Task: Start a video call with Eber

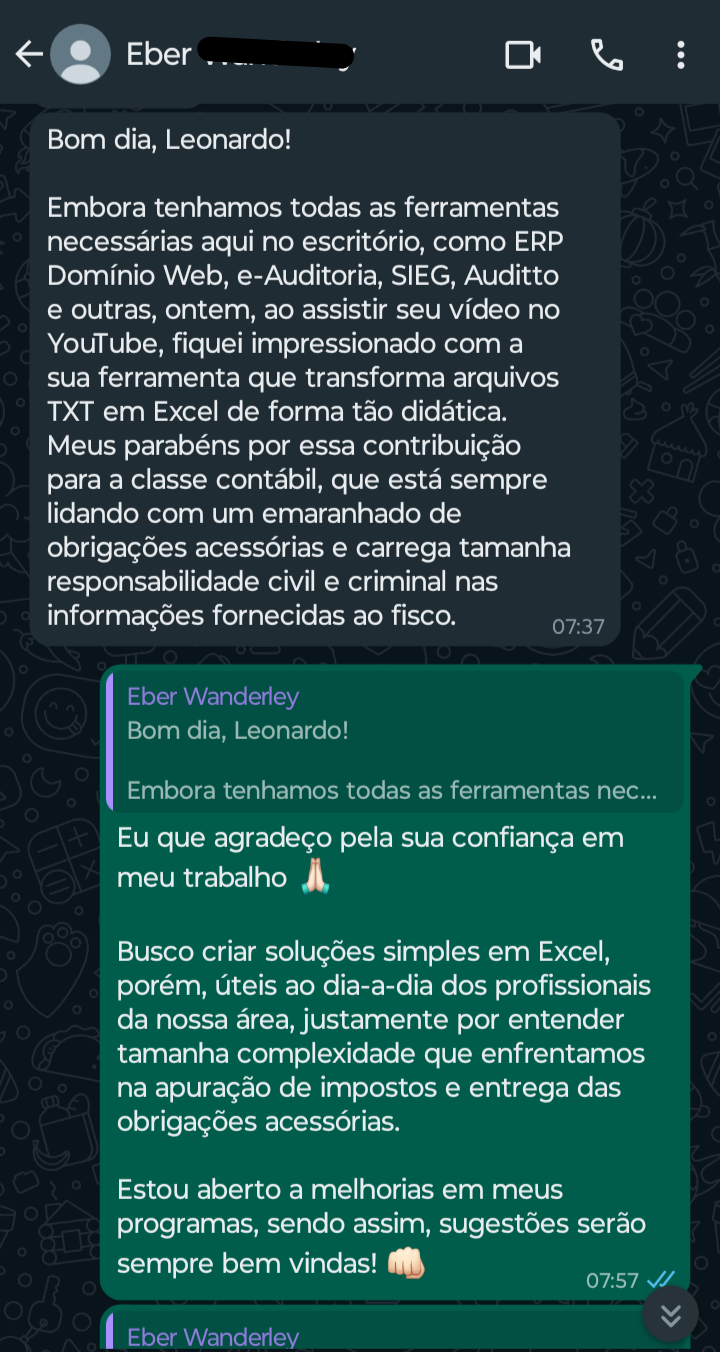Action: (x=523, y=54)
